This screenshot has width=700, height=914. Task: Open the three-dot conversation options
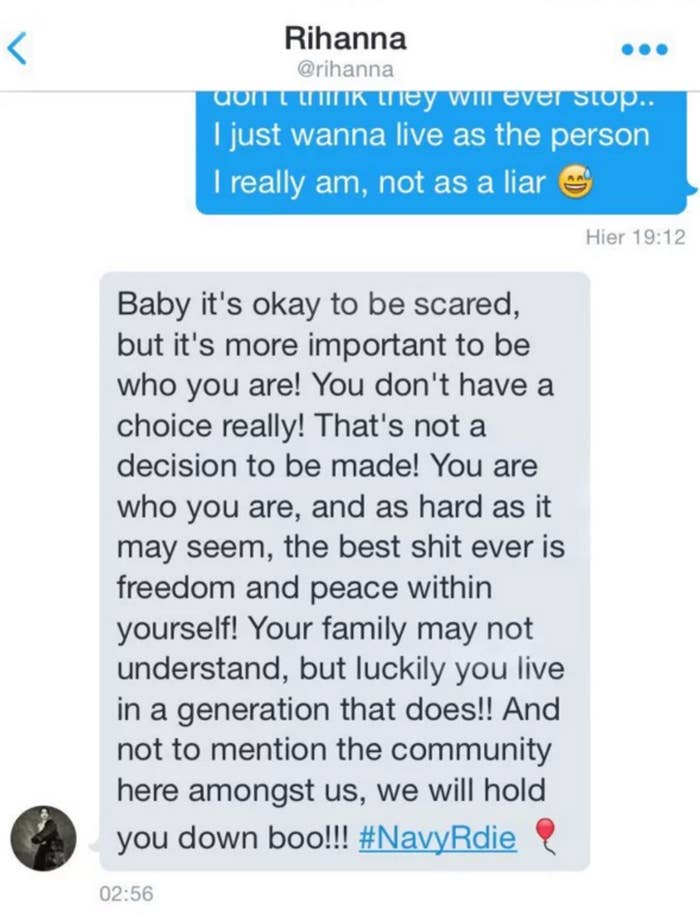644,50
